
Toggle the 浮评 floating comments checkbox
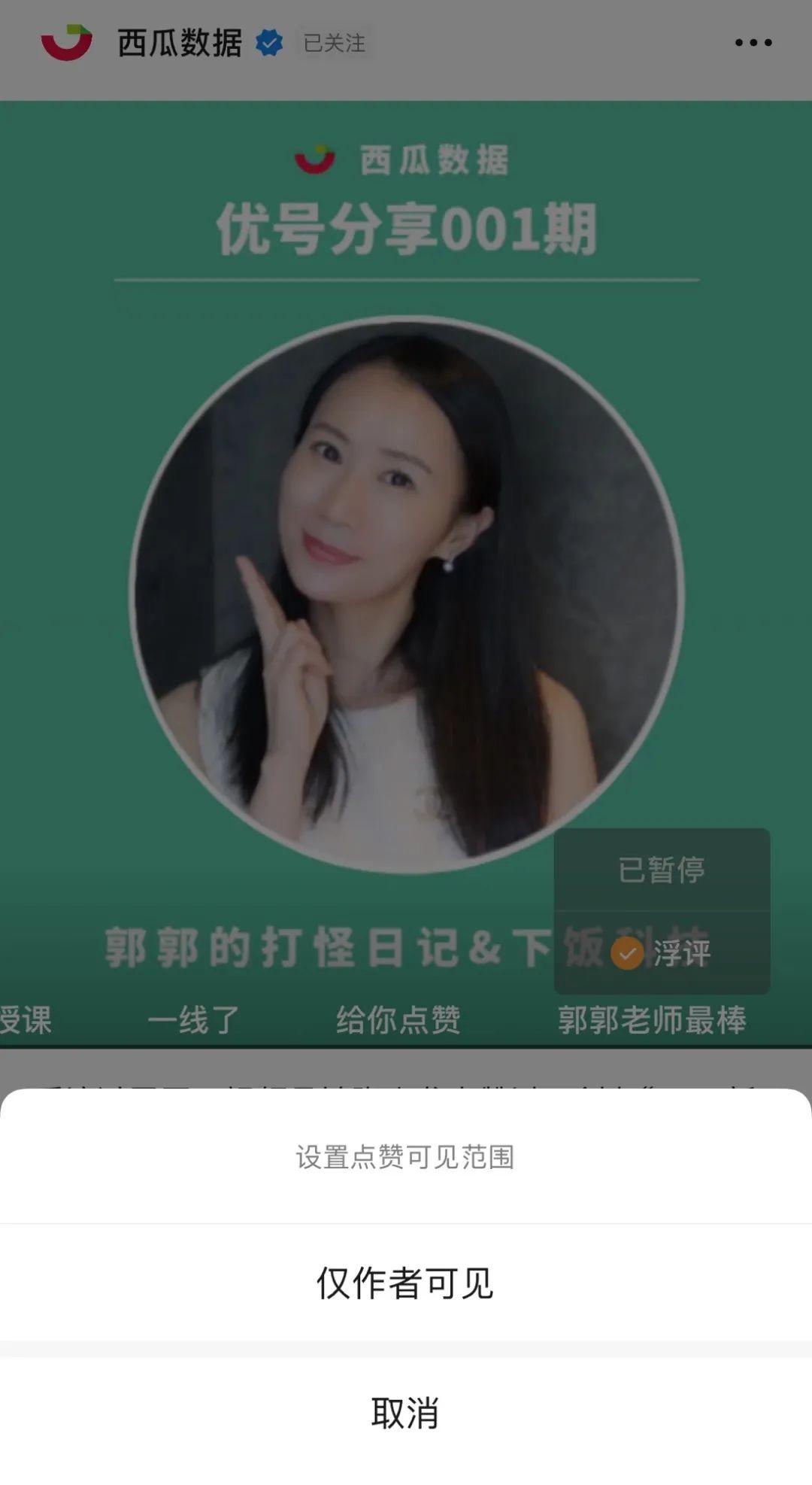pos(627,953)
